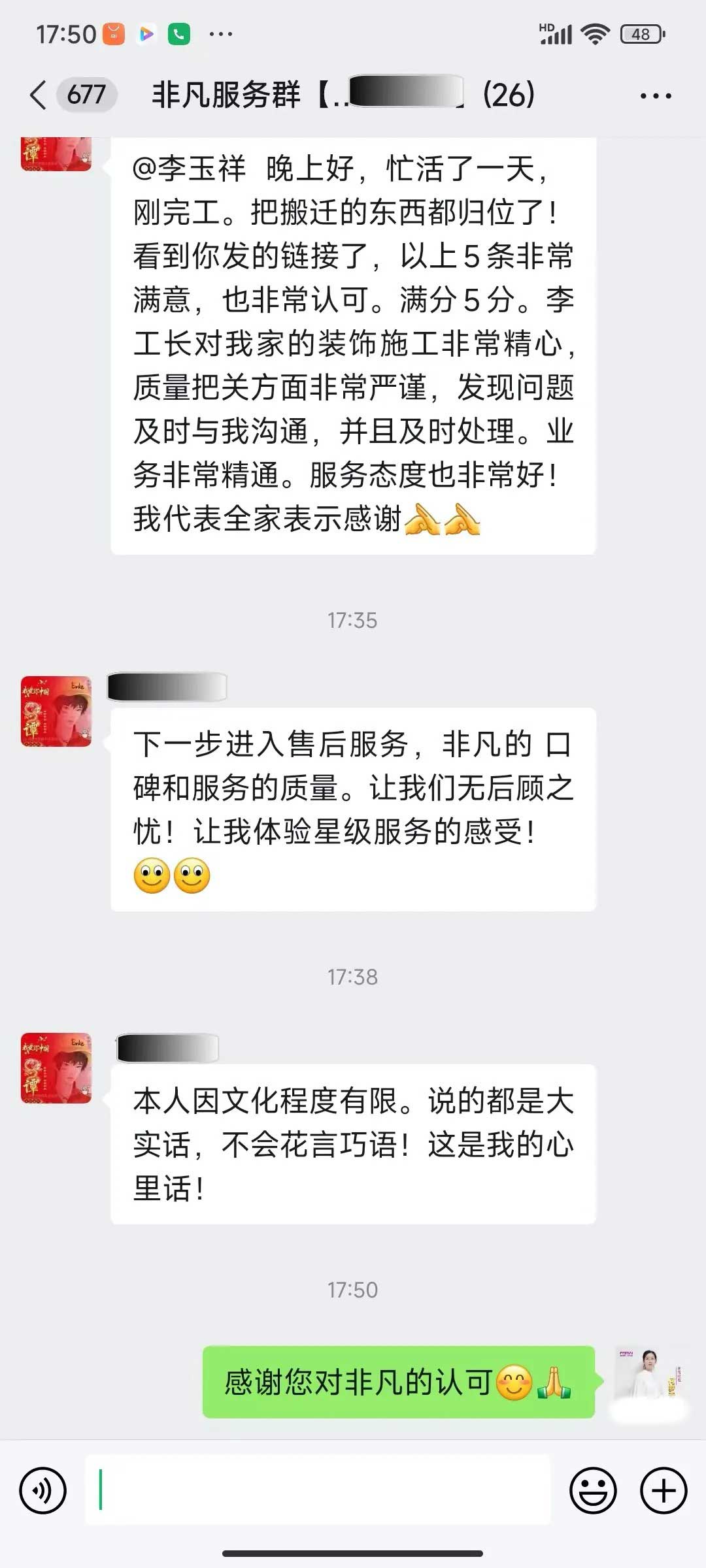This screenshot has width=706, height=1568.
Task: Open the plus attachment menu
Action: click(x=664, y=1490)
